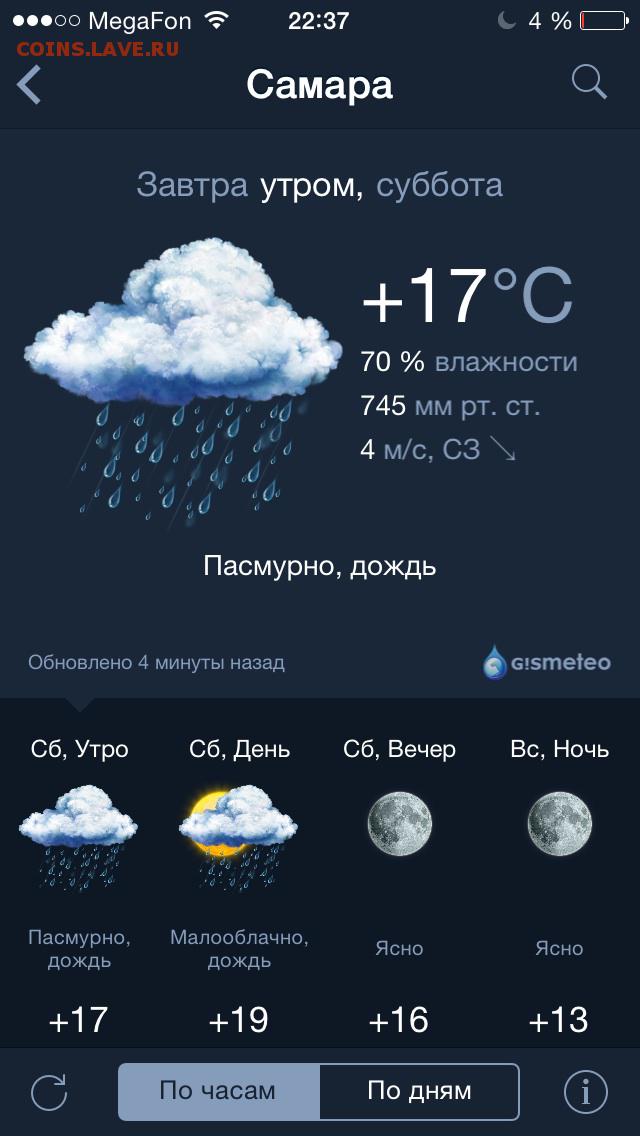Select the По часам view
The width and height of the screenshot is (640, 1136).
219,1091
